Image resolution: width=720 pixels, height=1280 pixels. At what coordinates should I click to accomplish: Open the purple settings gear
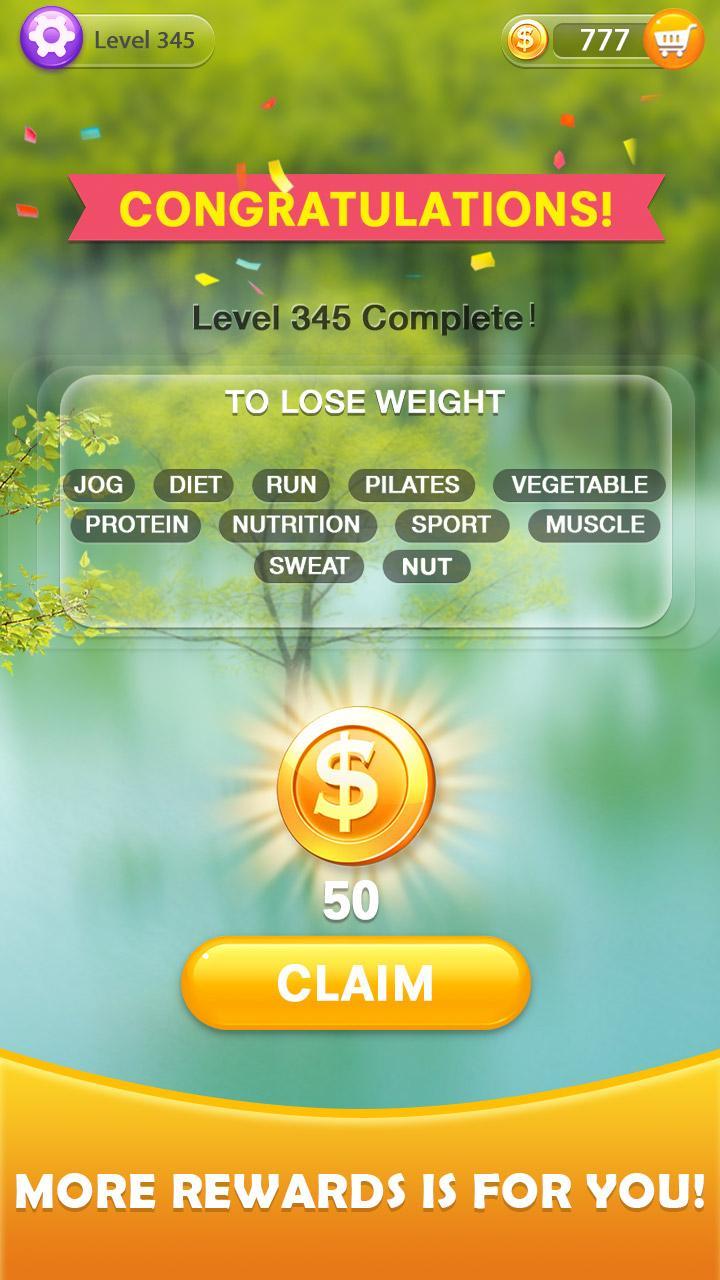pos(49,41)
